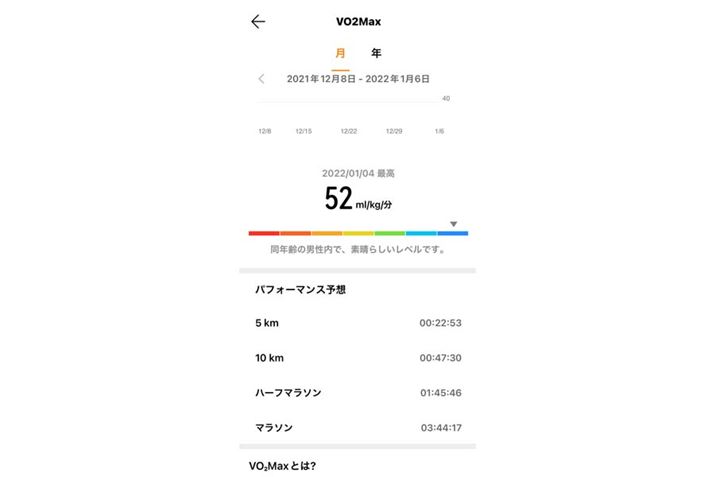The height and width of the screenshot is (477, 715).
Task: Go back using the arrow icon
Action: tap(258, 21)
